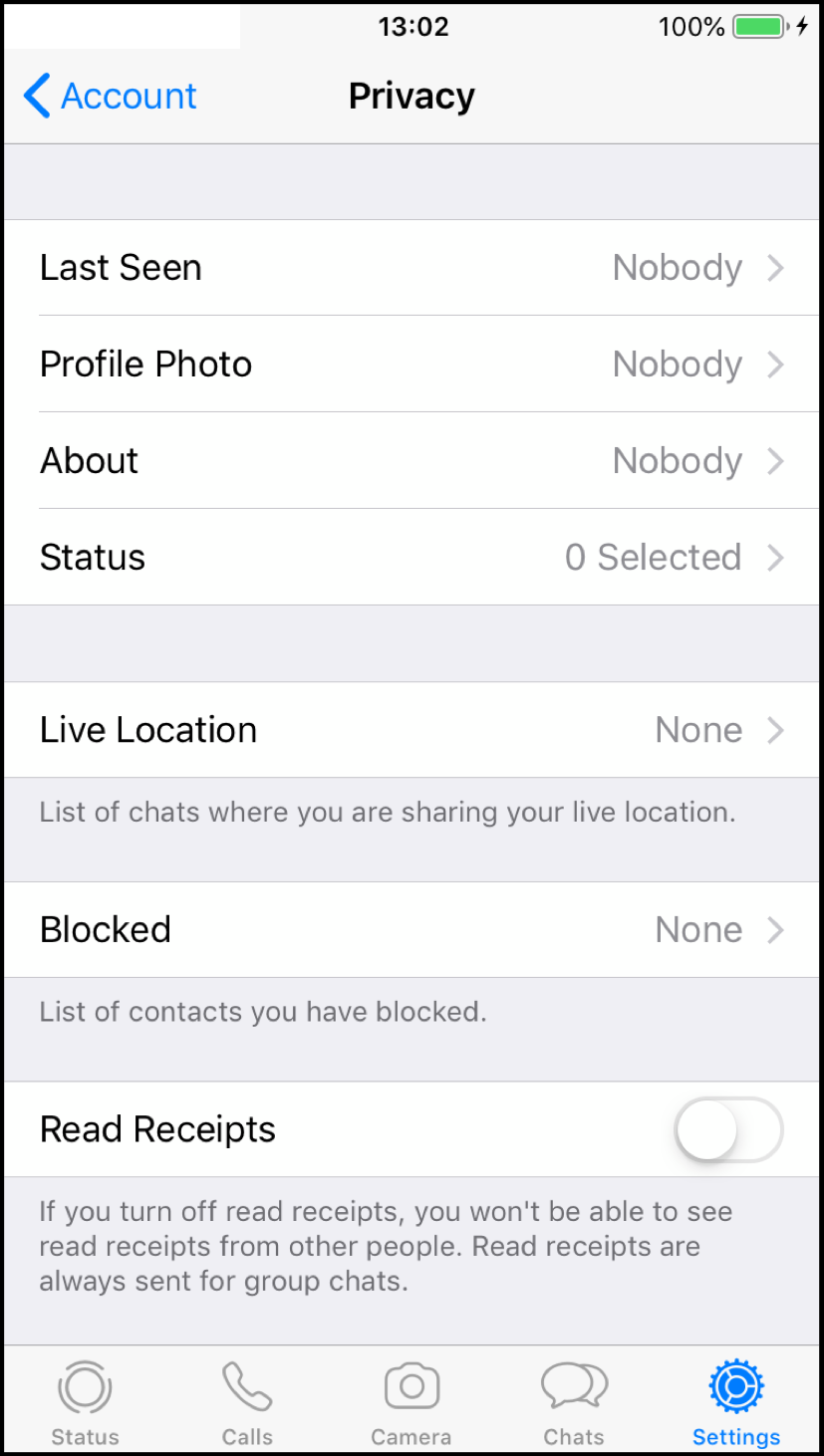This screenshot has width=824, height=1456.
Task: Switch to the Calls tab
Action: click(x=247, y=1403)
